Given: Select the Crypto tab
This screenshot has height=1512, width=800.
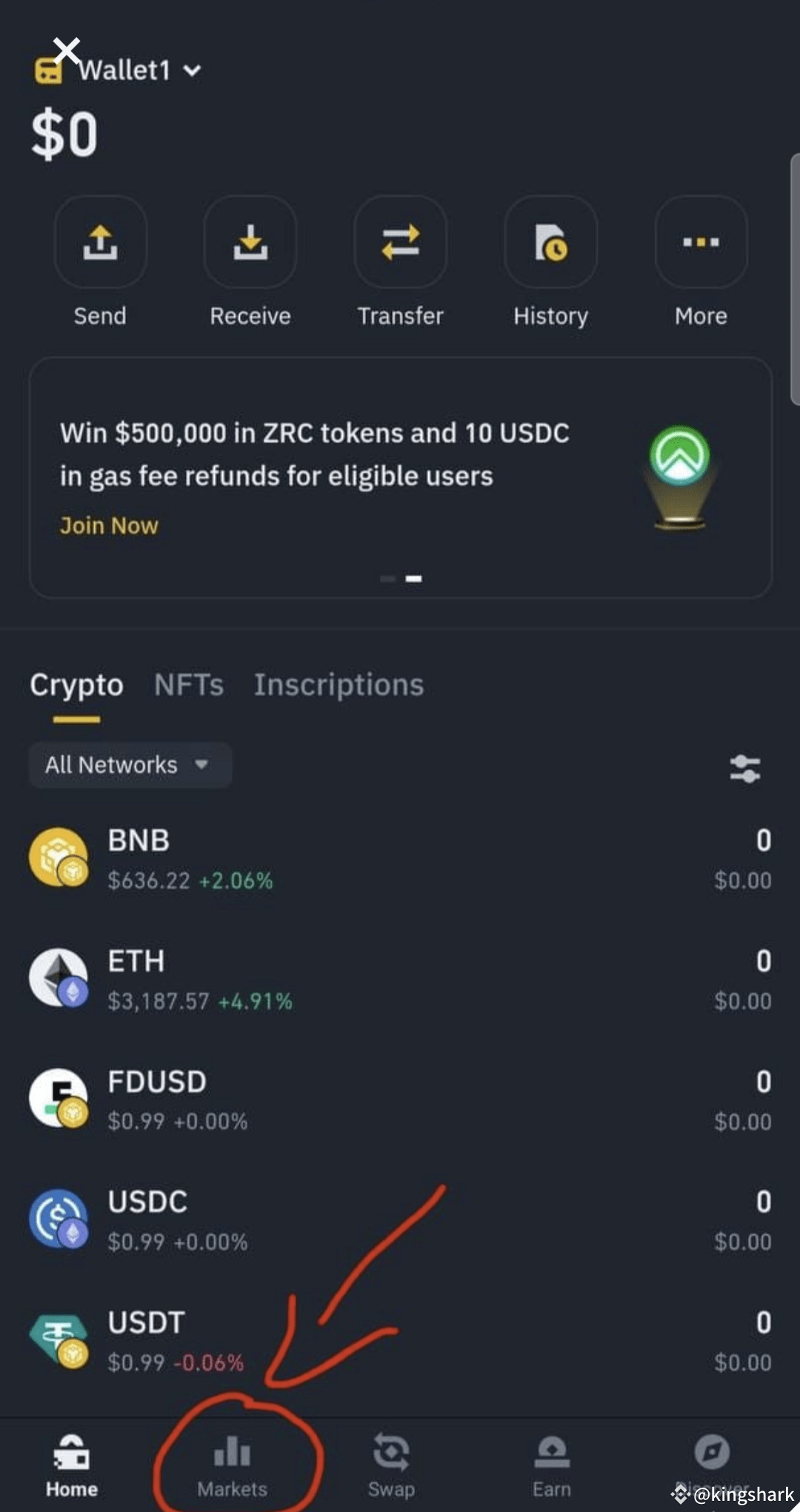Looking at the screenshot, I should pyautogui.click(x=76, y=685).
